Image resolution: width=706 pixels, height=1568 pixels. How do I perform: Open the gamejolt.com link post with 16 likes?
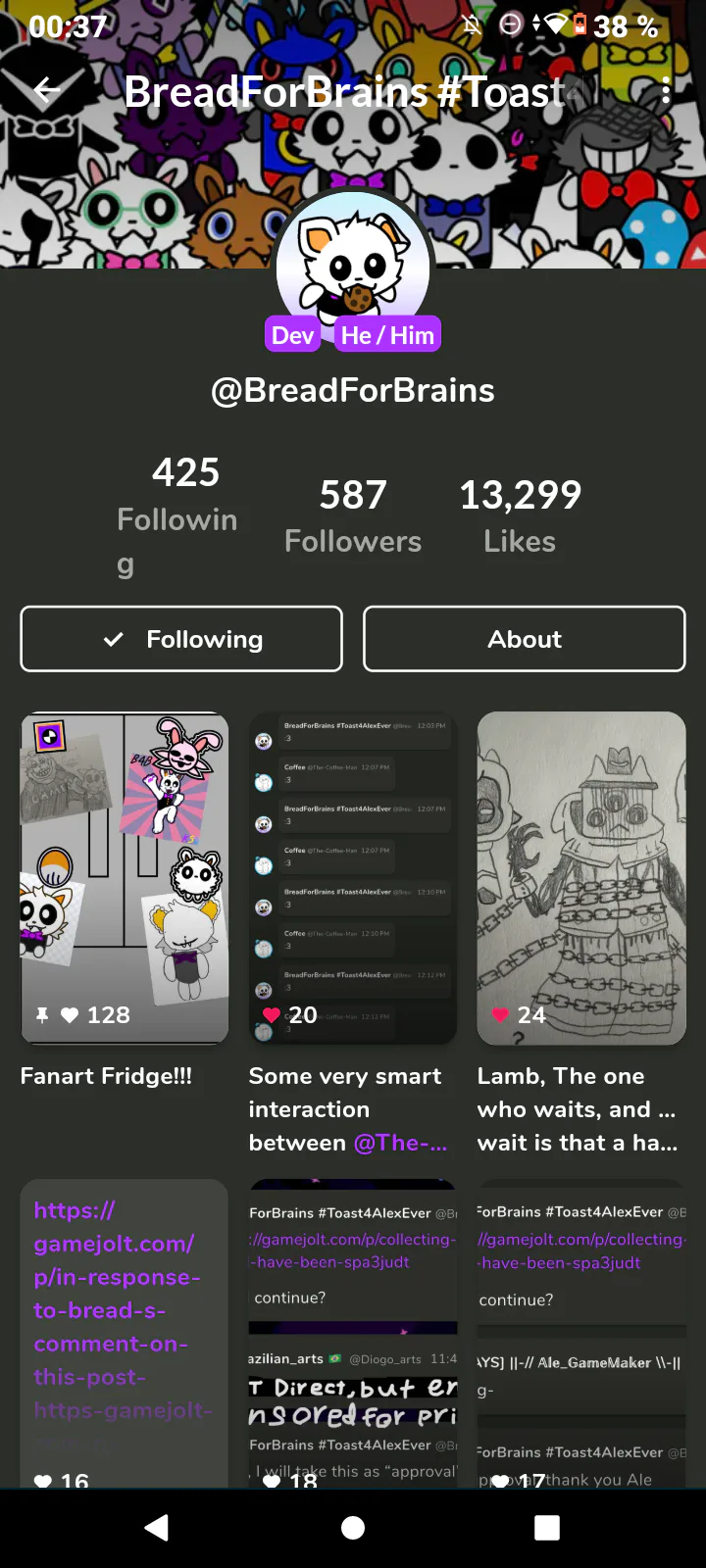pos(125,1333)
